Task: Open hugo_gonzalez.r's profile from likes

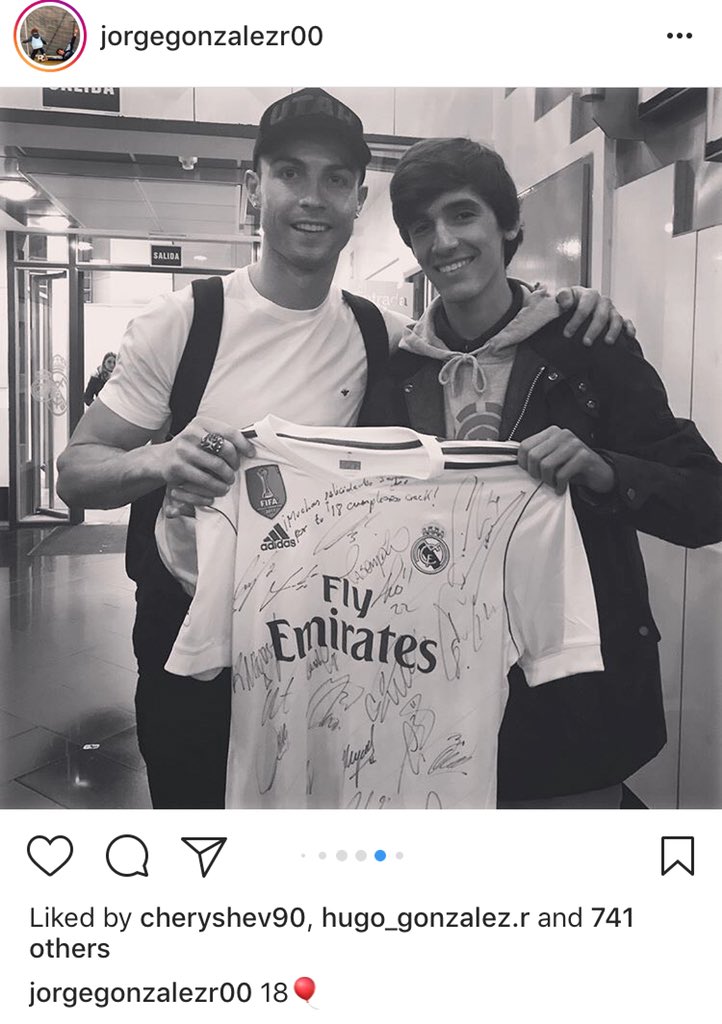Action: (425, 918)
